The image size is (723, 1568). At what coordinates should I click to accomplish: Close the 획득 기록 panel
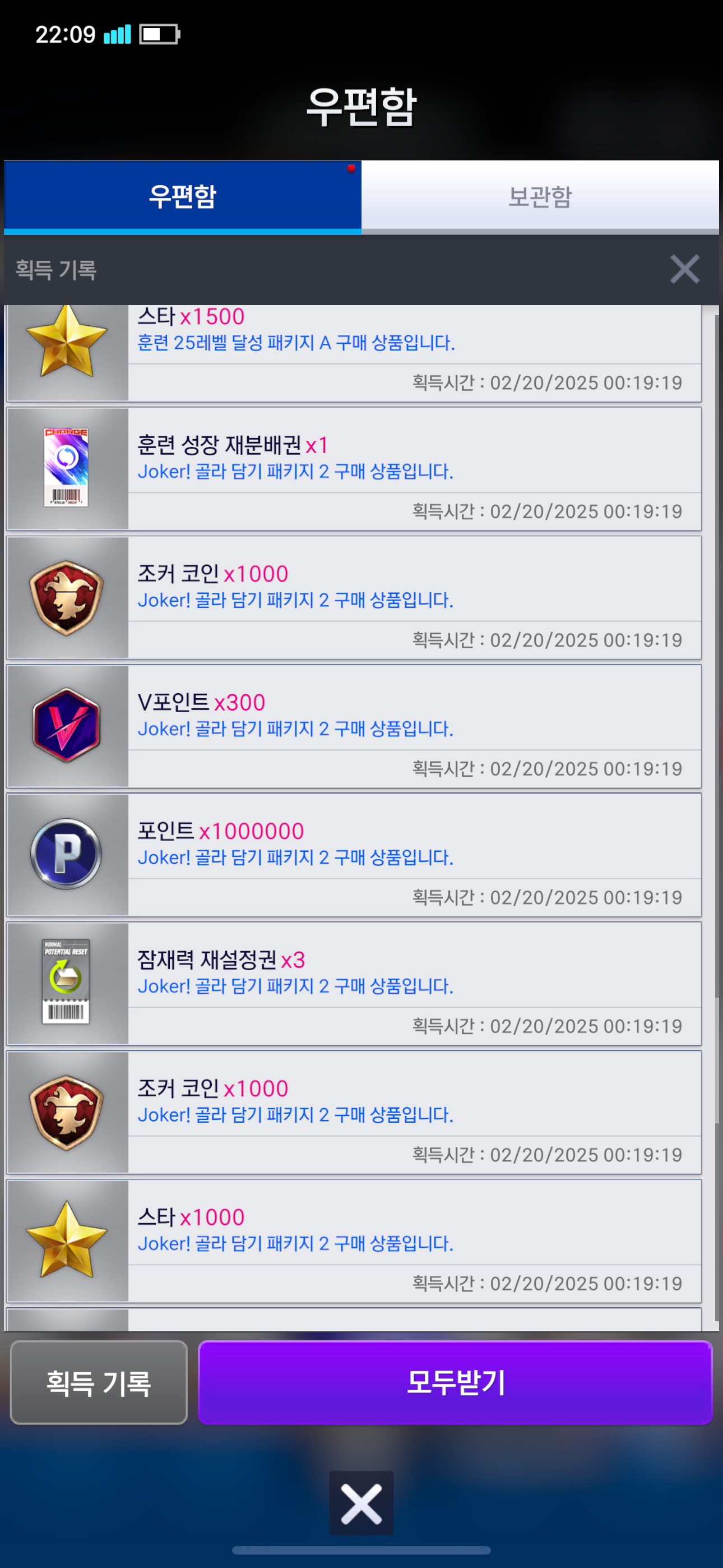coord(684,269)
